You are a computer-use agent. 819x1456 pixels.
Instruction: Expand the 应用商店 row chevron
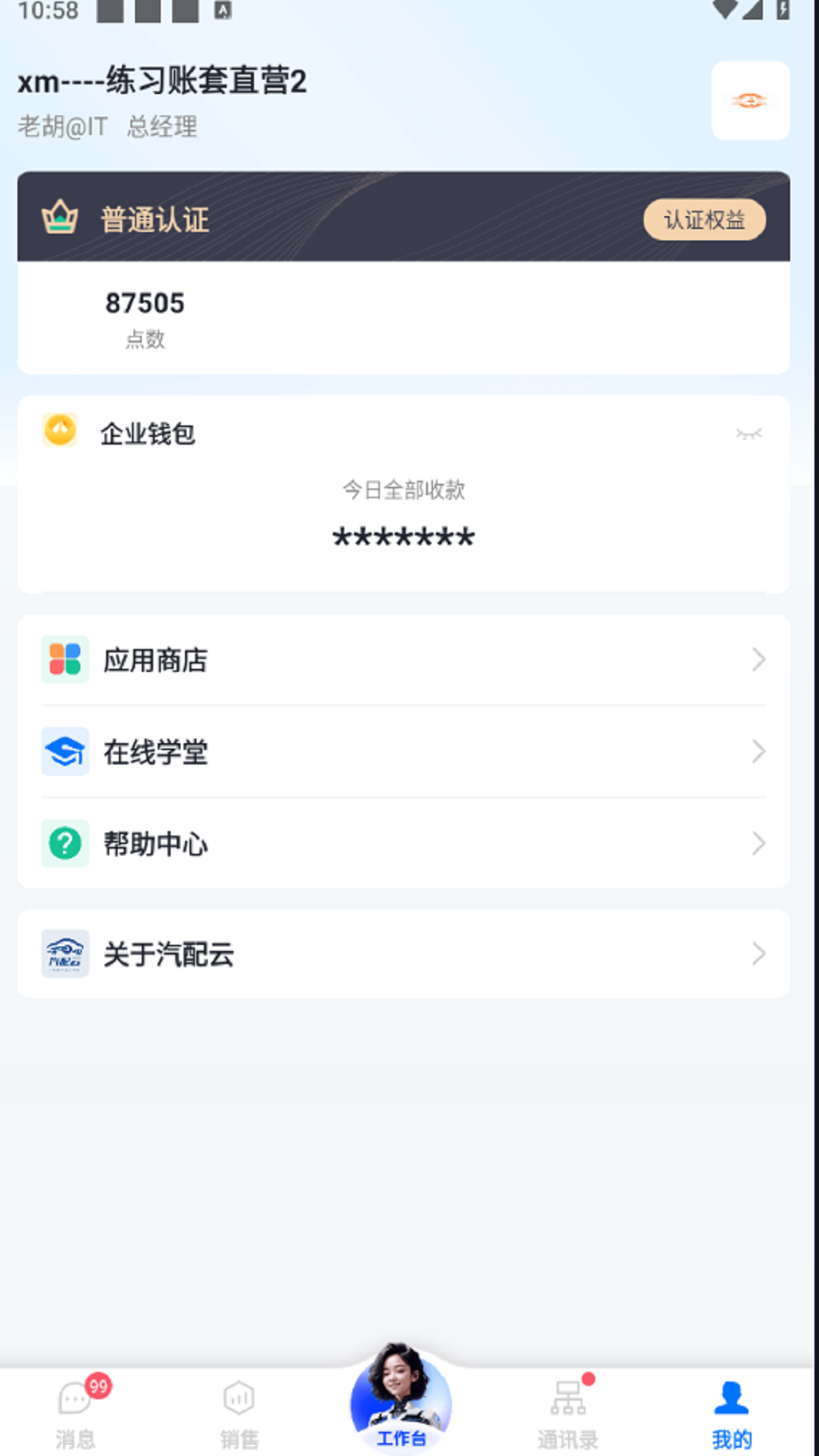759,659
